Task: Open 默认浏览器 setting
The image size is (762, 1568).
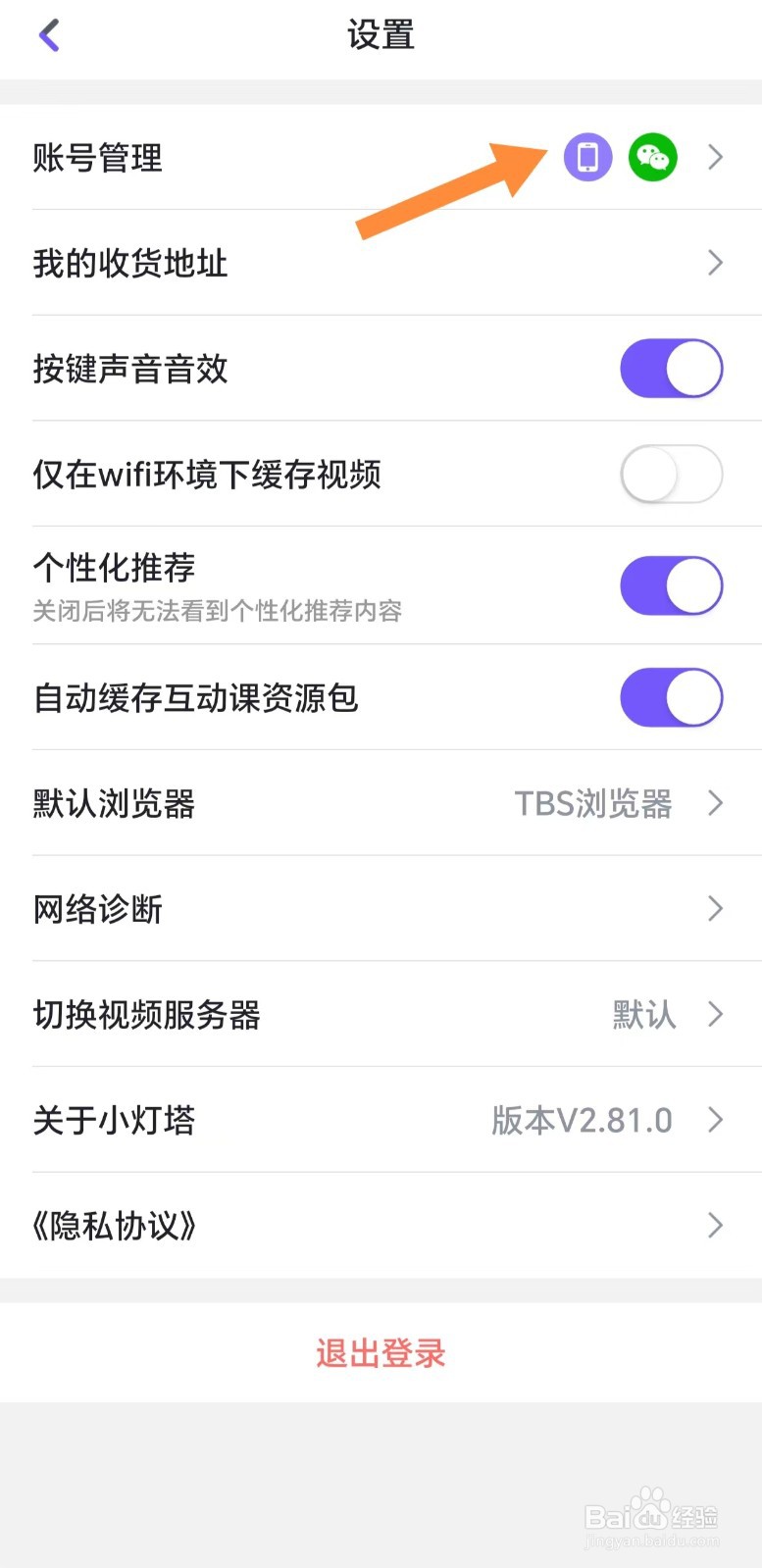Action: tap(381, 803)
